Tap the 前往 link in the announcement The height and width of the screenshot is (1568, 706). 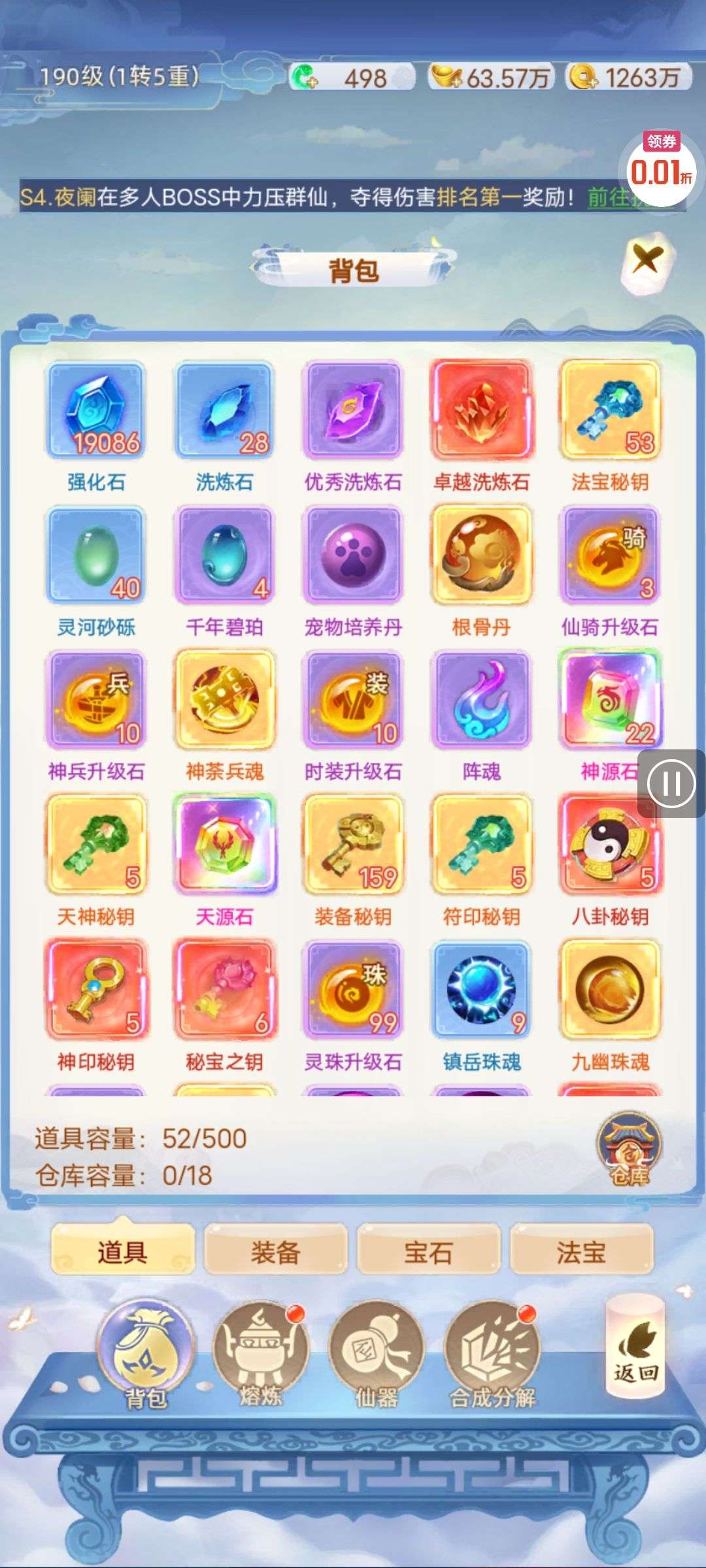(x=608, y=197)
